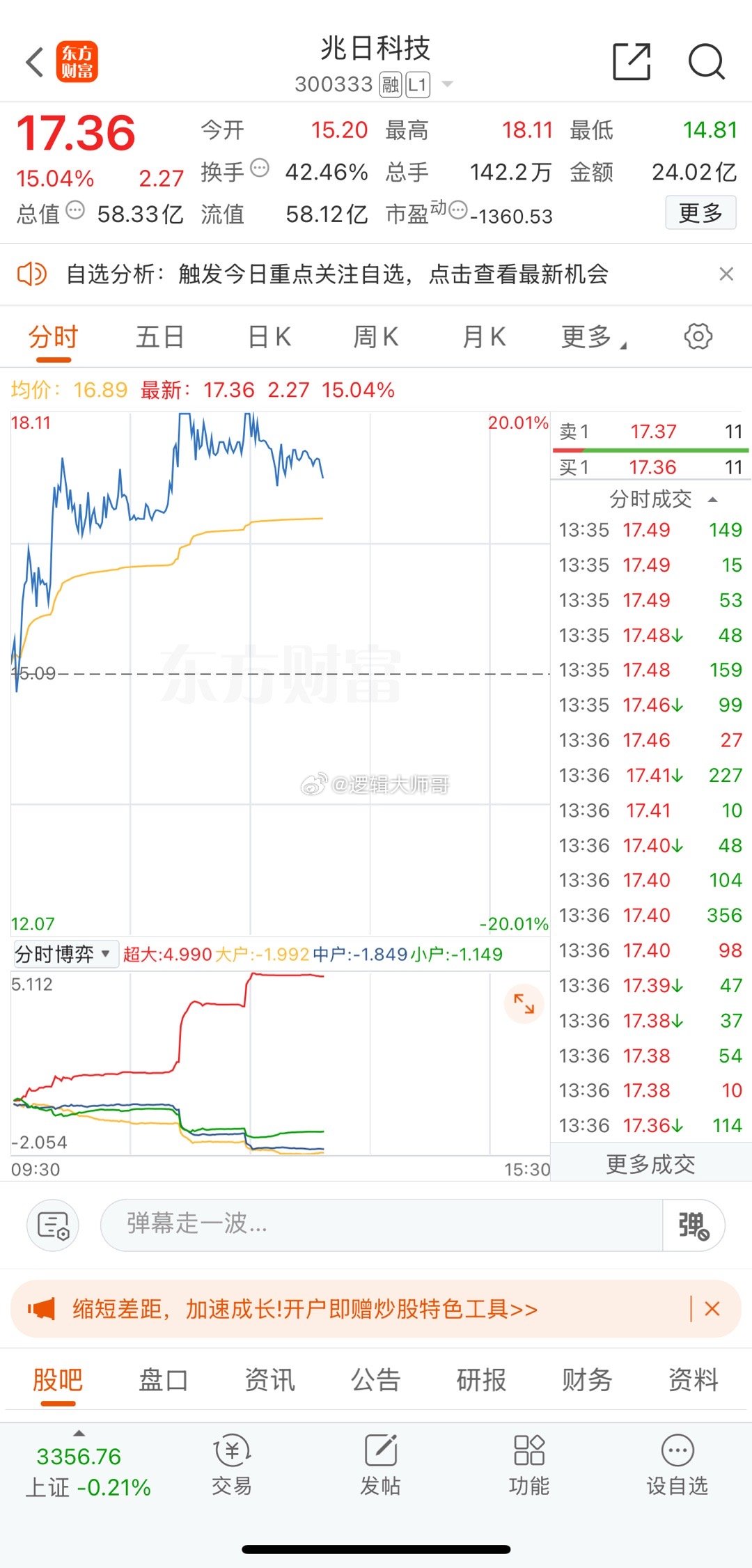Screen dimensions: 752x1568
Task: Expand the chart to fullscreen
Action: [x=524, y=1003]
